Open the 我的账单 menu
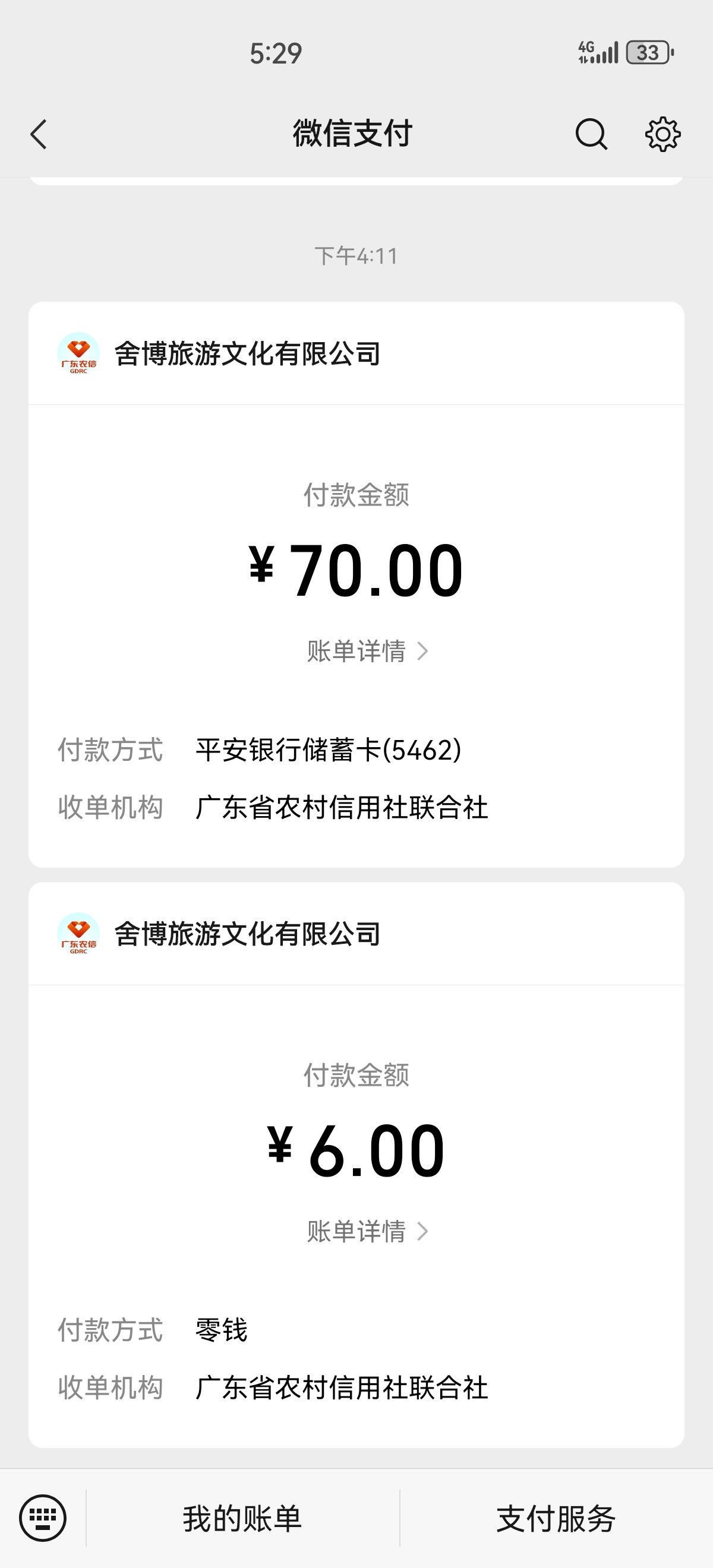 tap(242, 1518)
